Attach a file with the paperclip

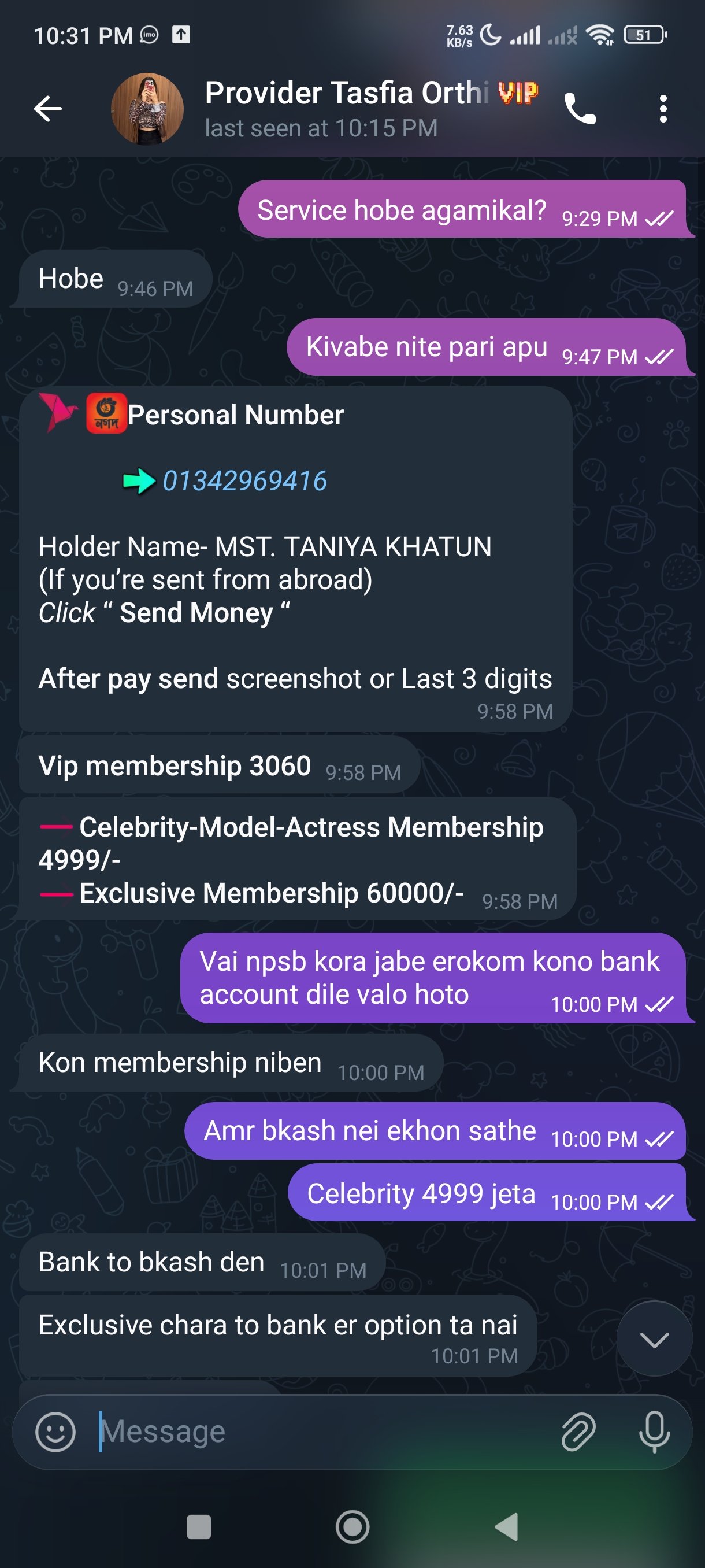coord(578,1432)
